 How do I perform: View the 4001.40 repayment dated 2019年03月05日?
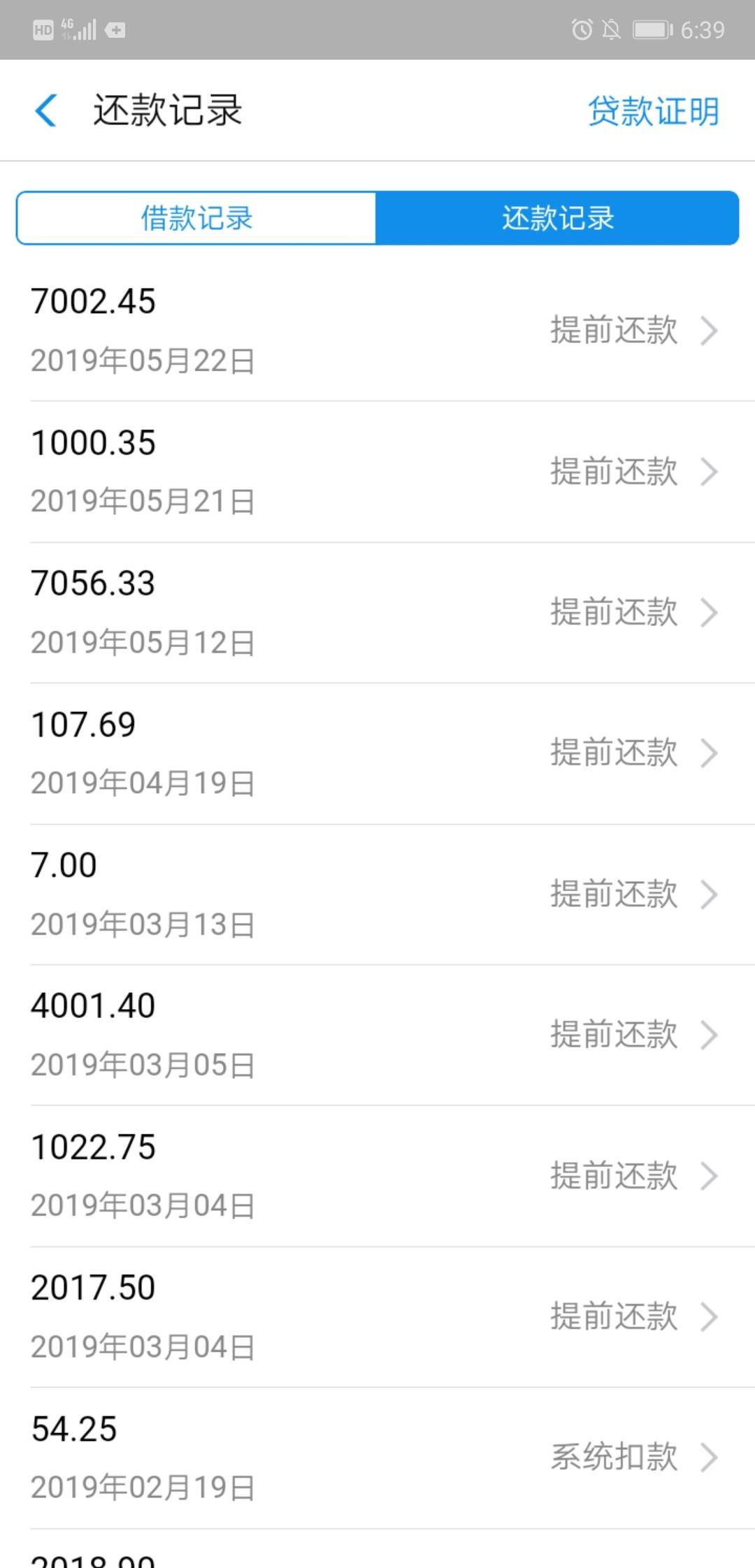(x=377, y=1035)
